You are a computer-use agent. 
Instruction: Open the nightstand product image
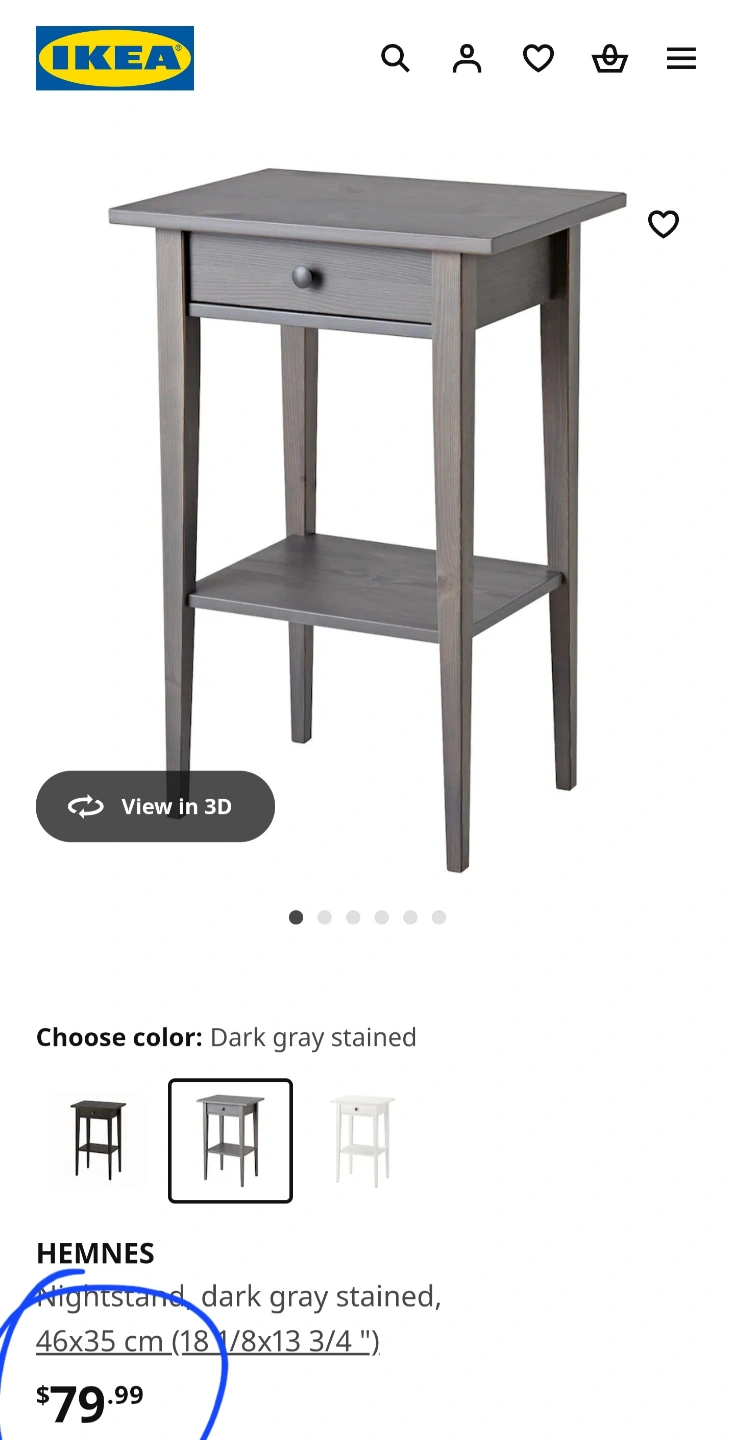point(368,520)
